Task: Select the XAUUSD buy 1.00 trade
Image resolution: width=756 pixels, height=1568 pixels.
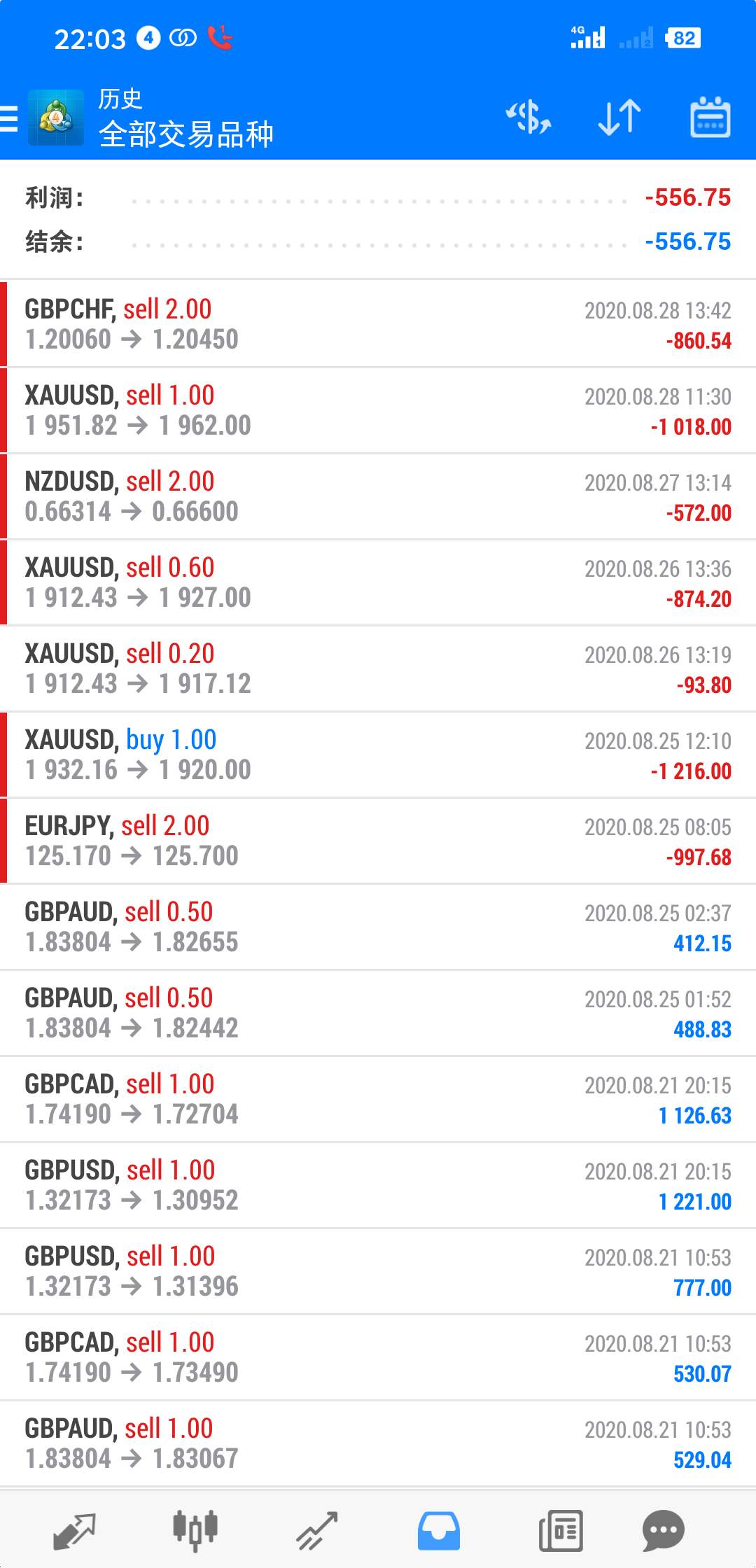Action: pyautogui.click(x=378, y=755)
